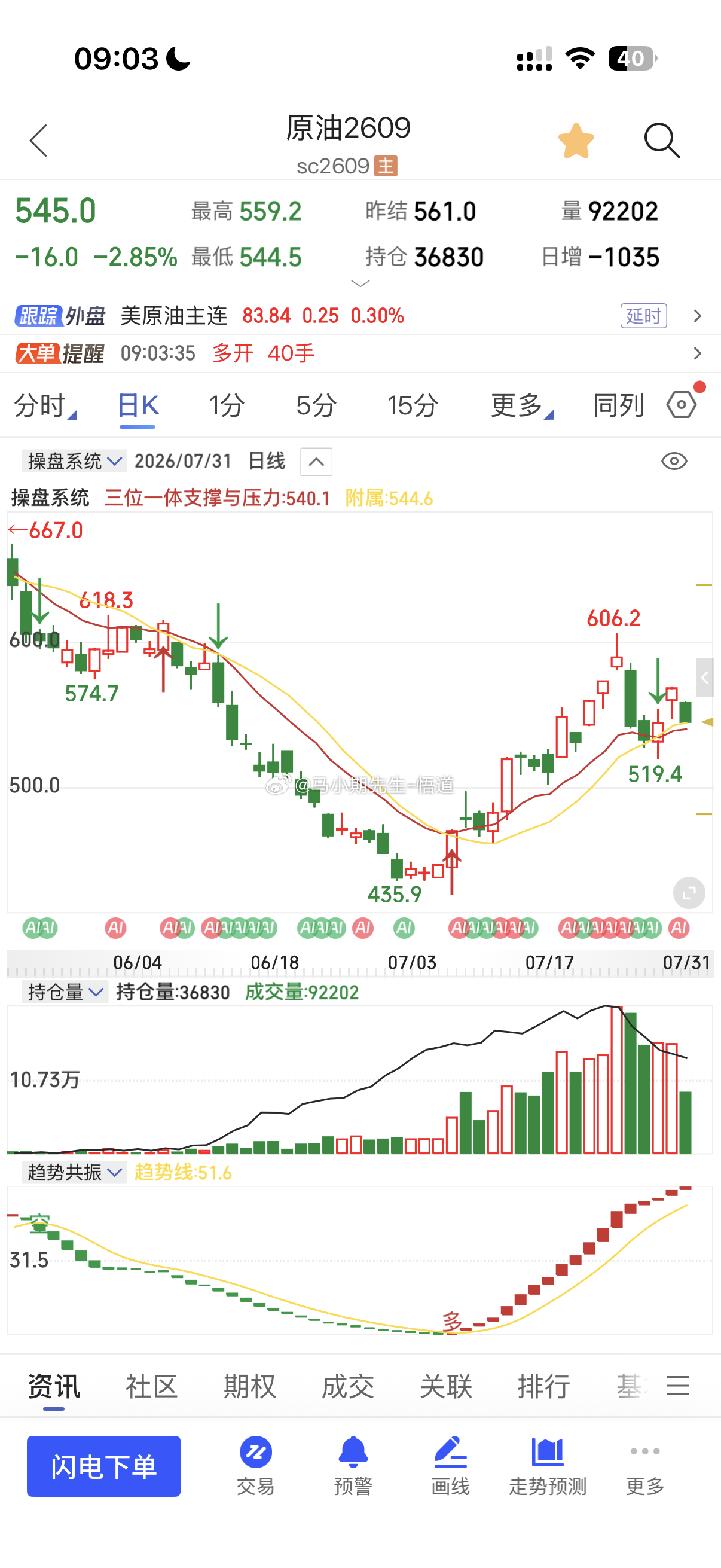Select the 5分 chart period
This screenshot has height=1568, width=721.
[316, 406]
